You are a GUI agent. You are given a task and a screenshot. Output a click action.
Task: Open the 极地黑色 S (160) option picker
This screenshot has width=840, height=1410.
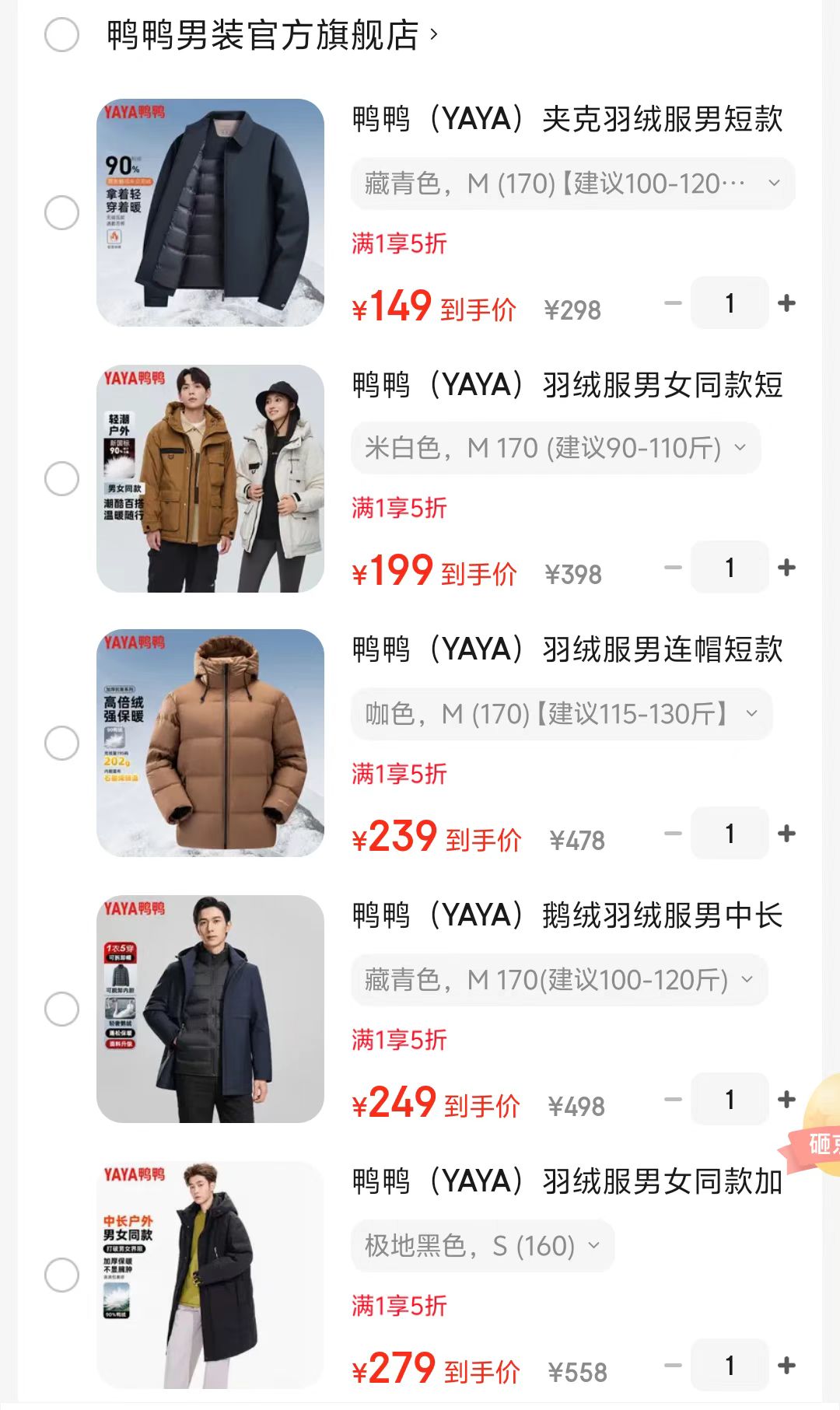(x=482, y=1246)
